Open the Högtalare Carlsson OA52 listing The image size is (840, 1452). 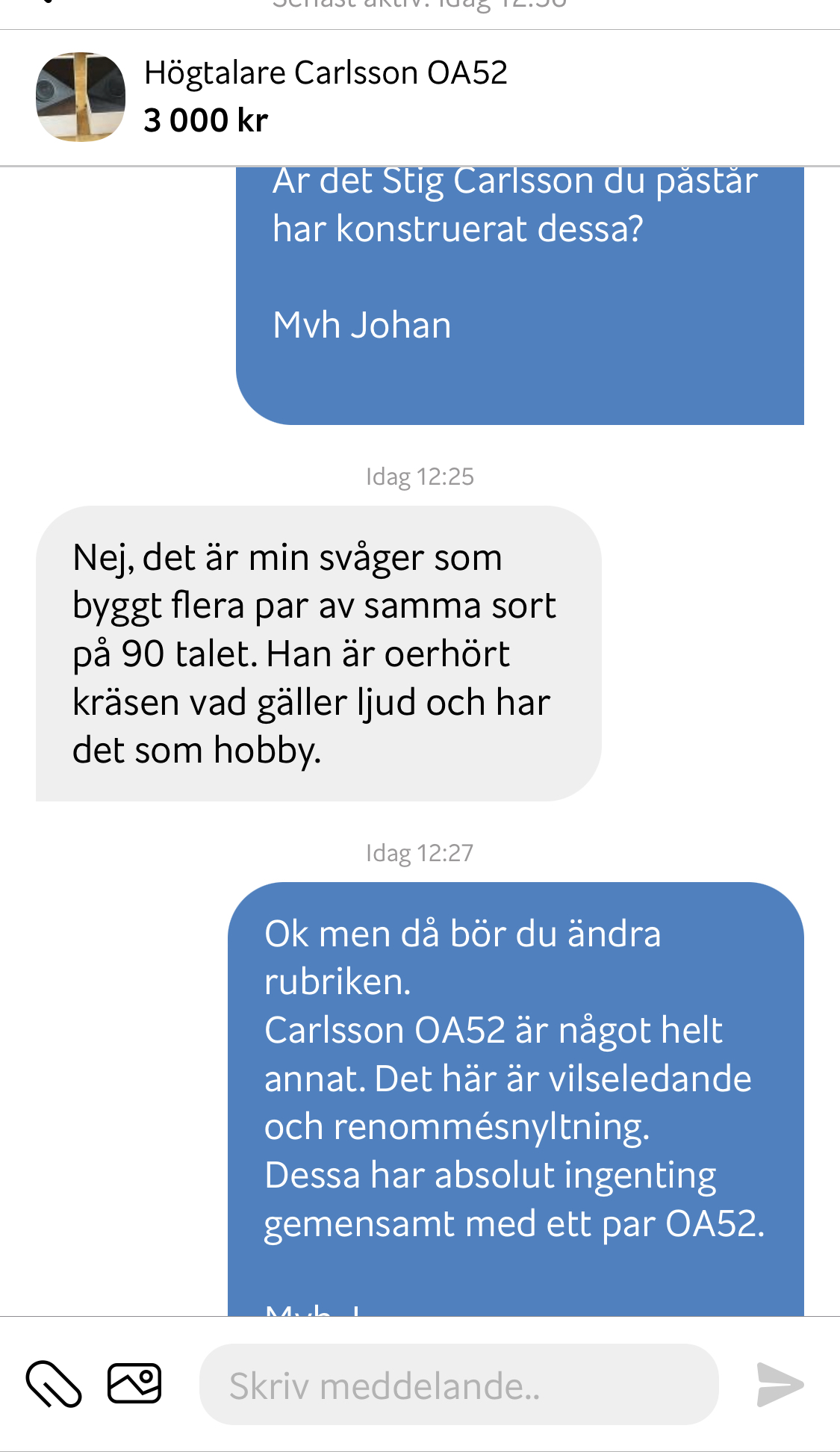(x=326, y=96)
